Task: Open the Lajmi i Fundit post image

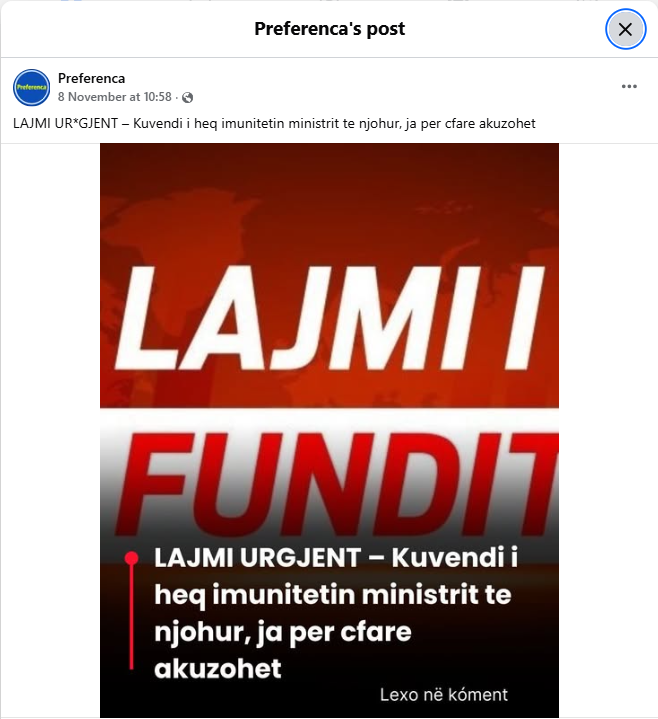Action: point(329,430)
